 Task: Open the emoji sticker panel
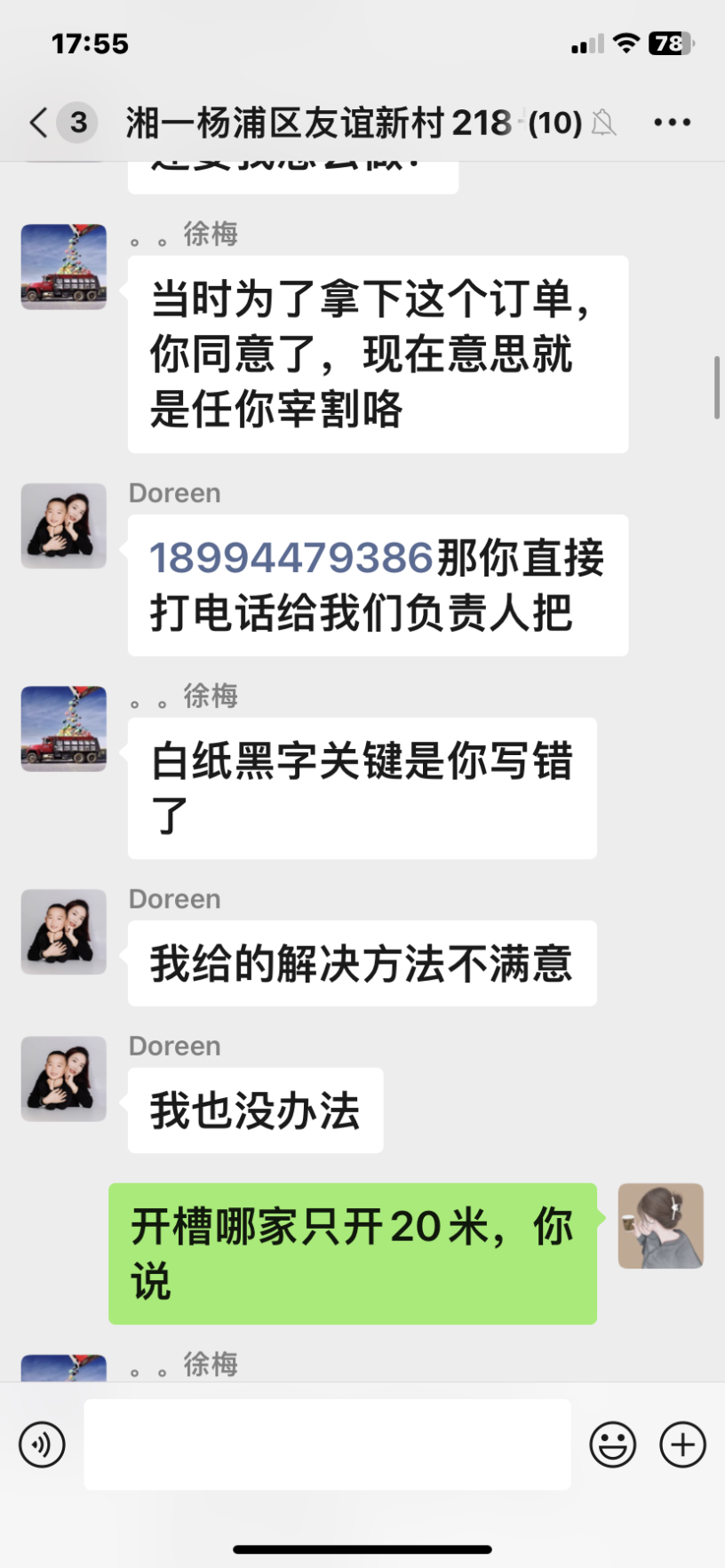(x=612, y=1445)
